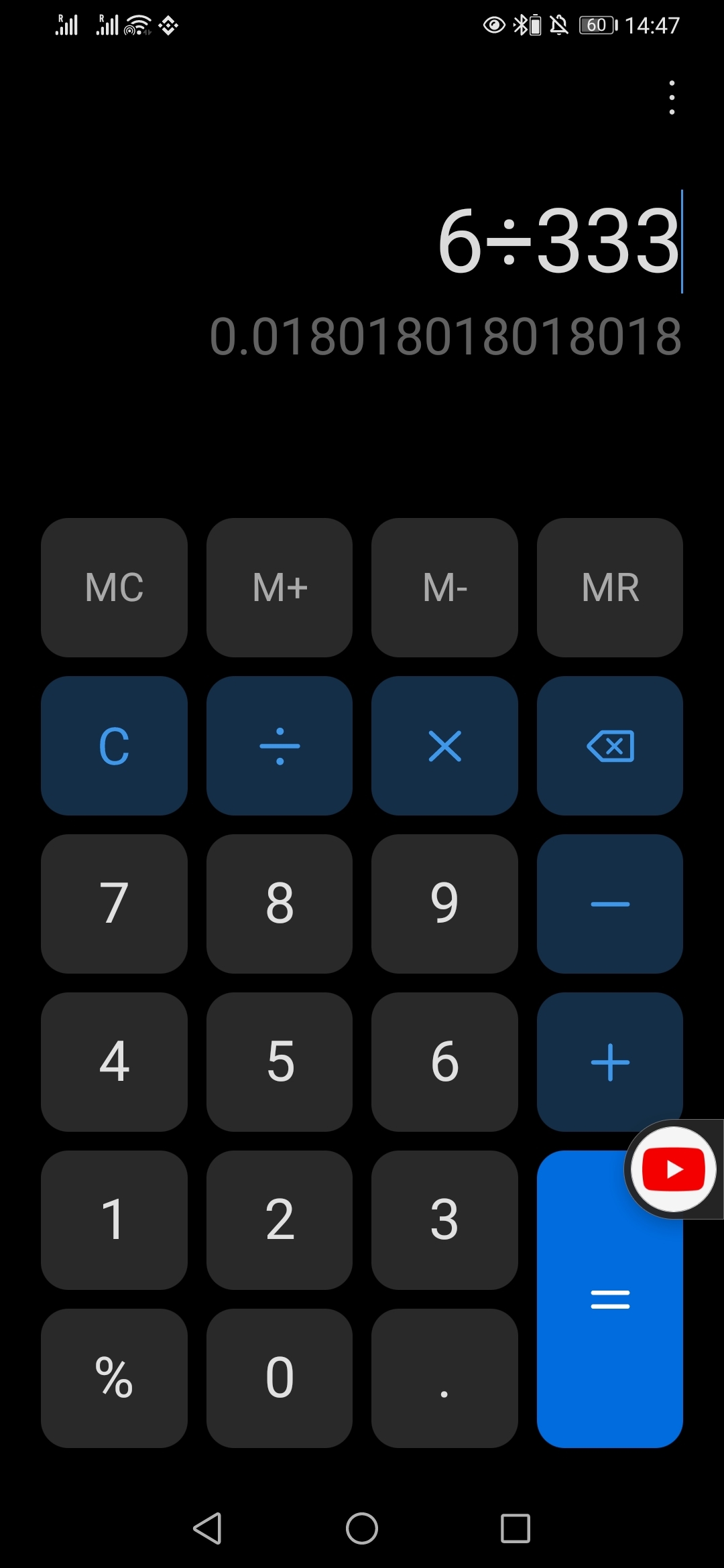Recall memory with MR
The height and width of the screenshot is (1568, 724).
pos(610,588)
